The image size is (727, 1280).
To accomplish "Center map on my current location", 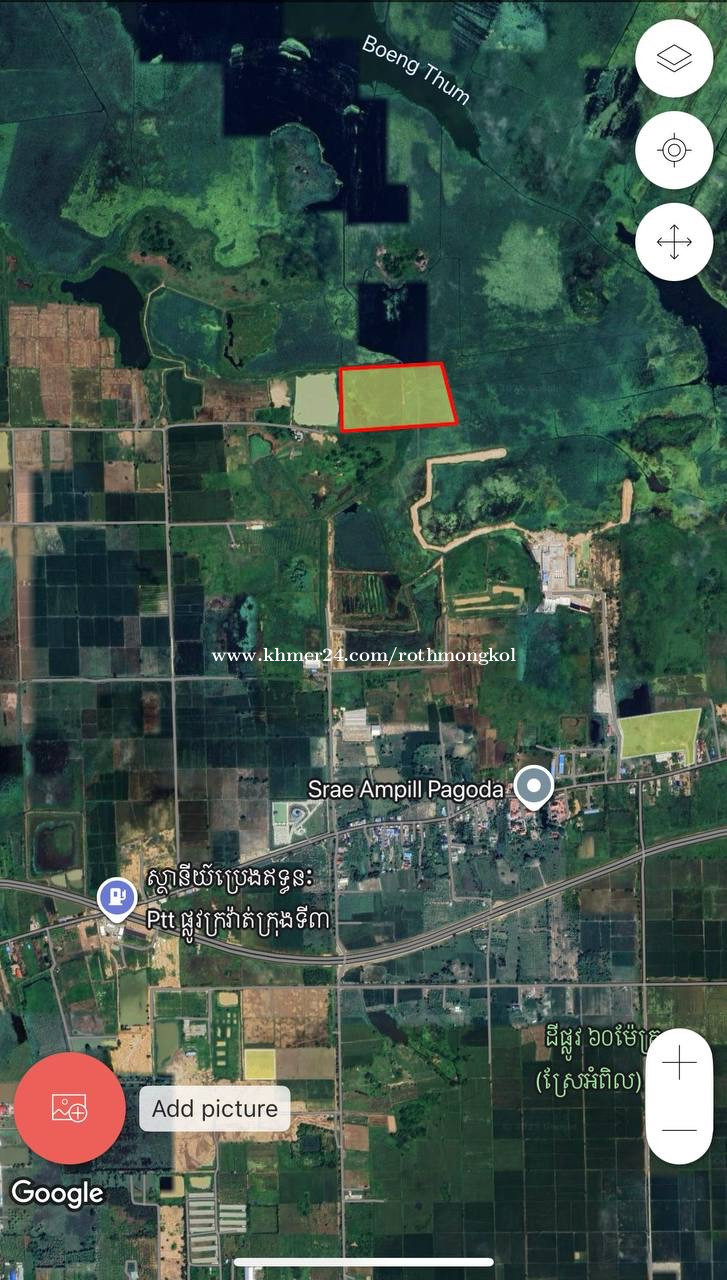I will tap(673, 151).
